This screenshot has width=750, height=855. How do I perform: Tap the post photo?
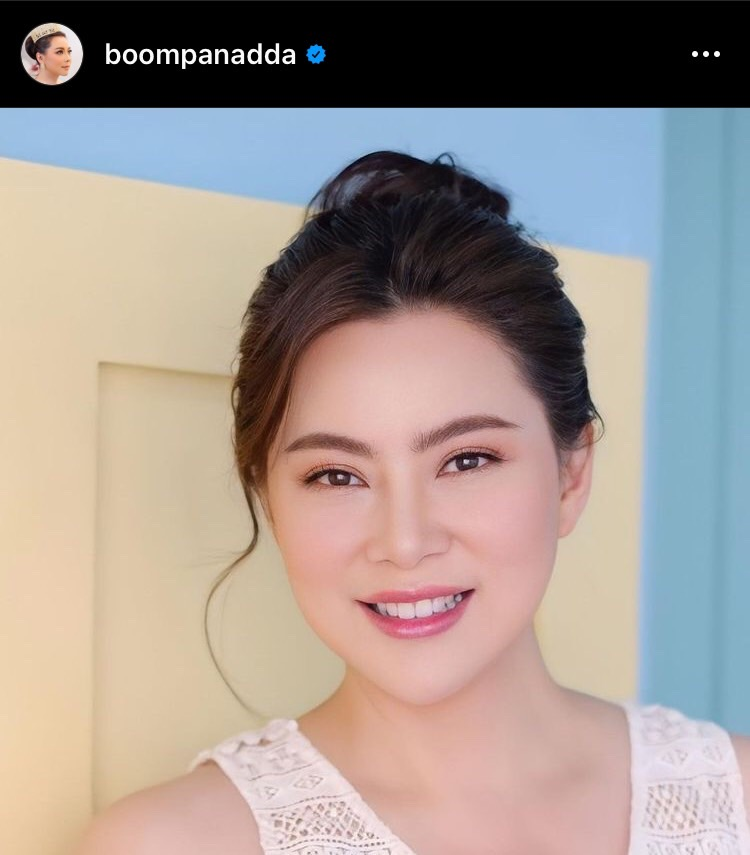[x=375, y=480]
